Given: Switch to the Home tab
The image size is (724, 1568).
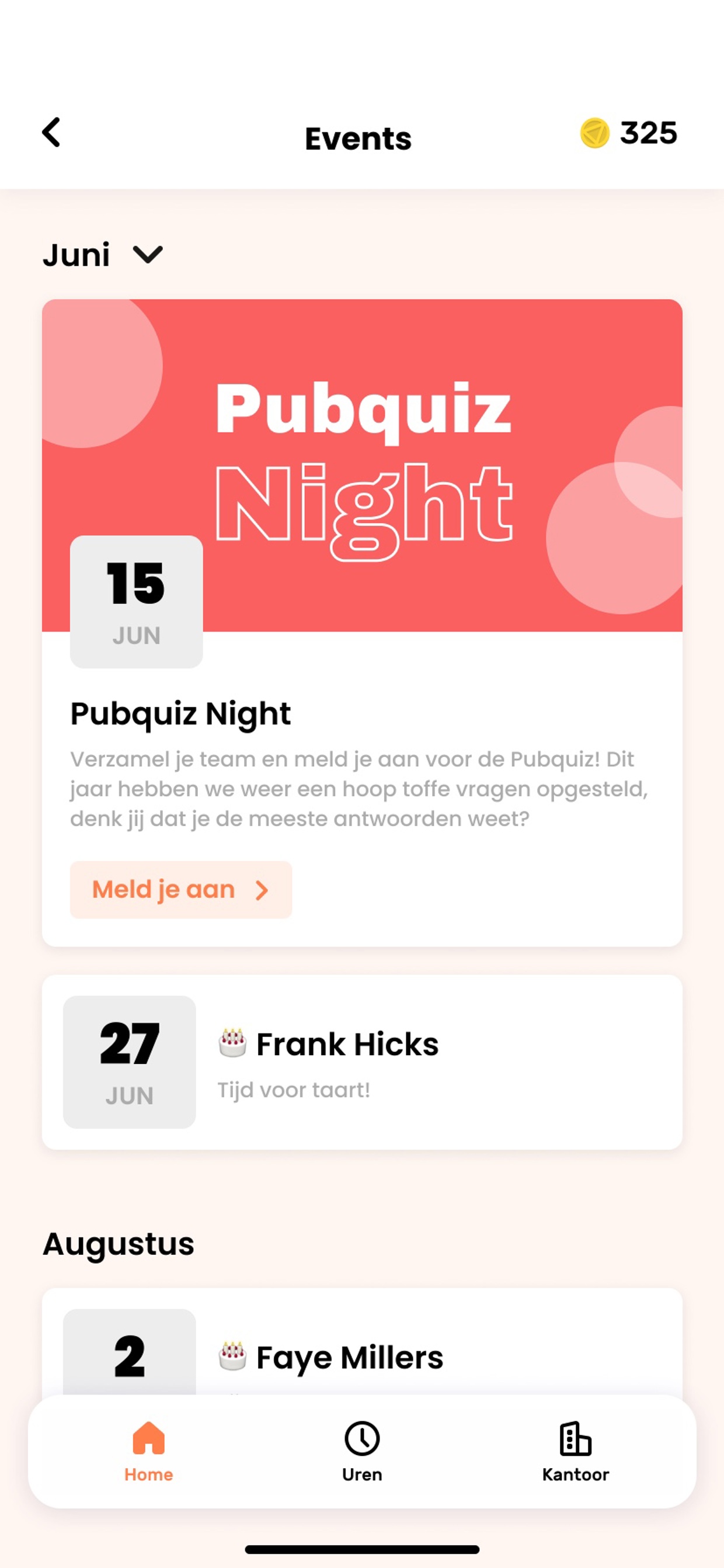Looking at the screenshot, I should coord(148,1451).
